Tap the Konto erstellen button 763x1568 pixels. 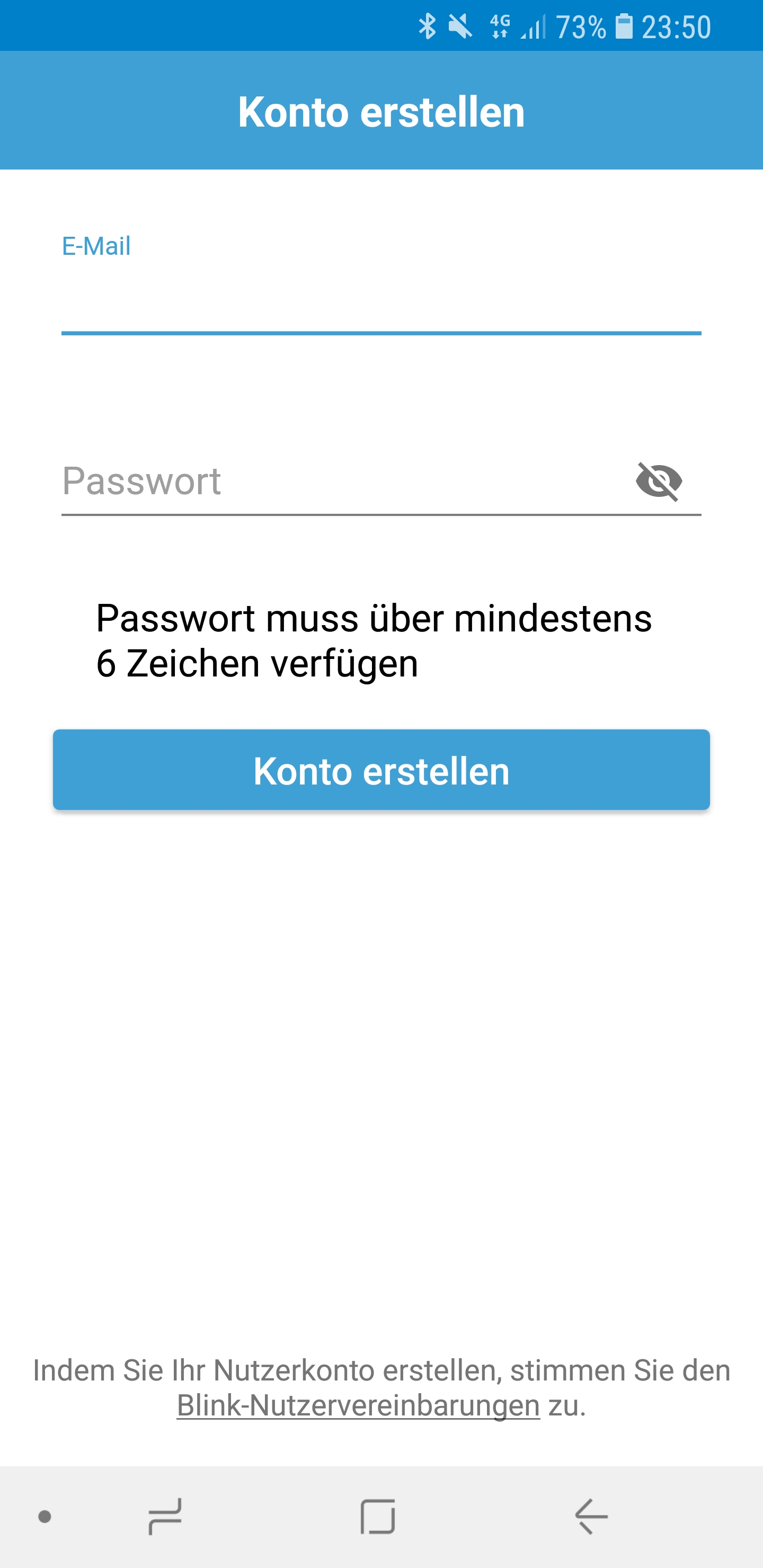tap(381, 770)
